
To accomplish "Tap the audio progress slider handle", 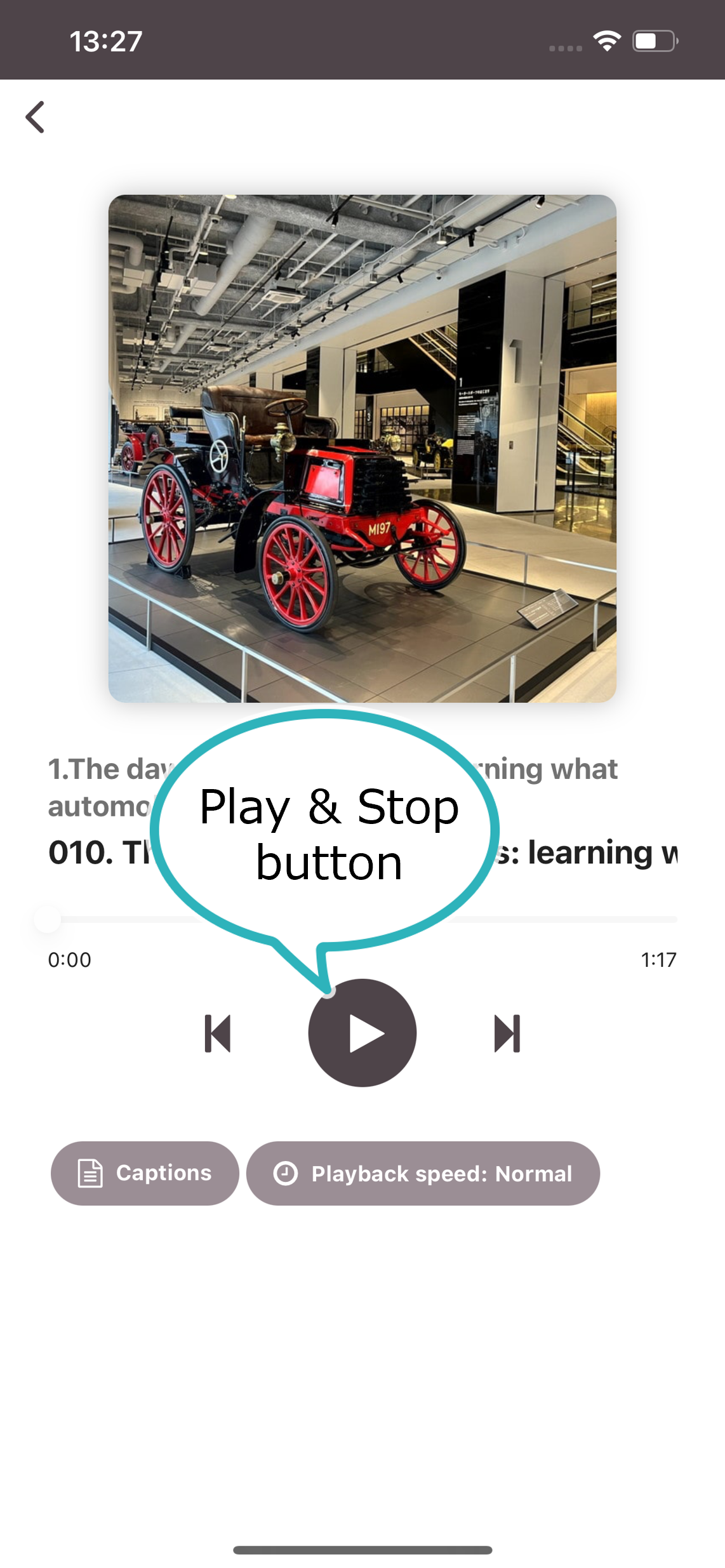I will point(48,919).
